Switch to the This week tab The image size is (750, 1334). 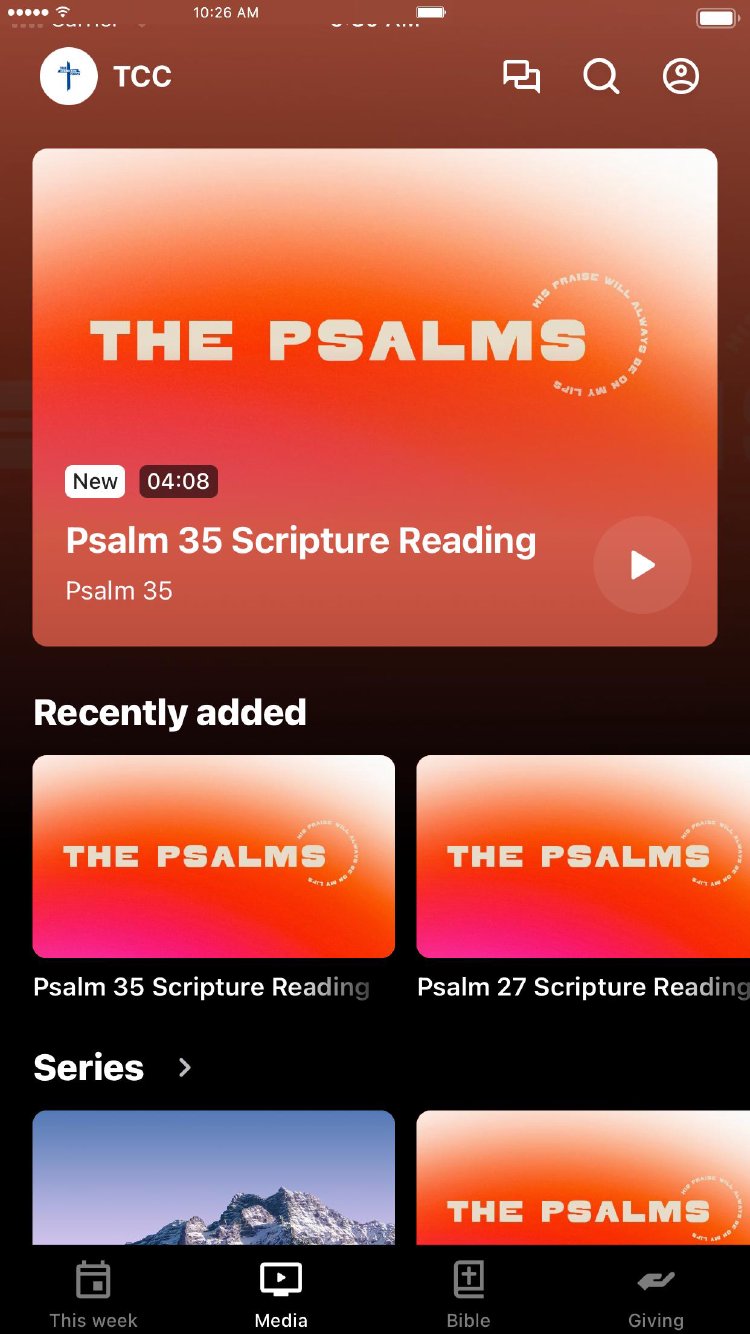(x=93, y=1295)
